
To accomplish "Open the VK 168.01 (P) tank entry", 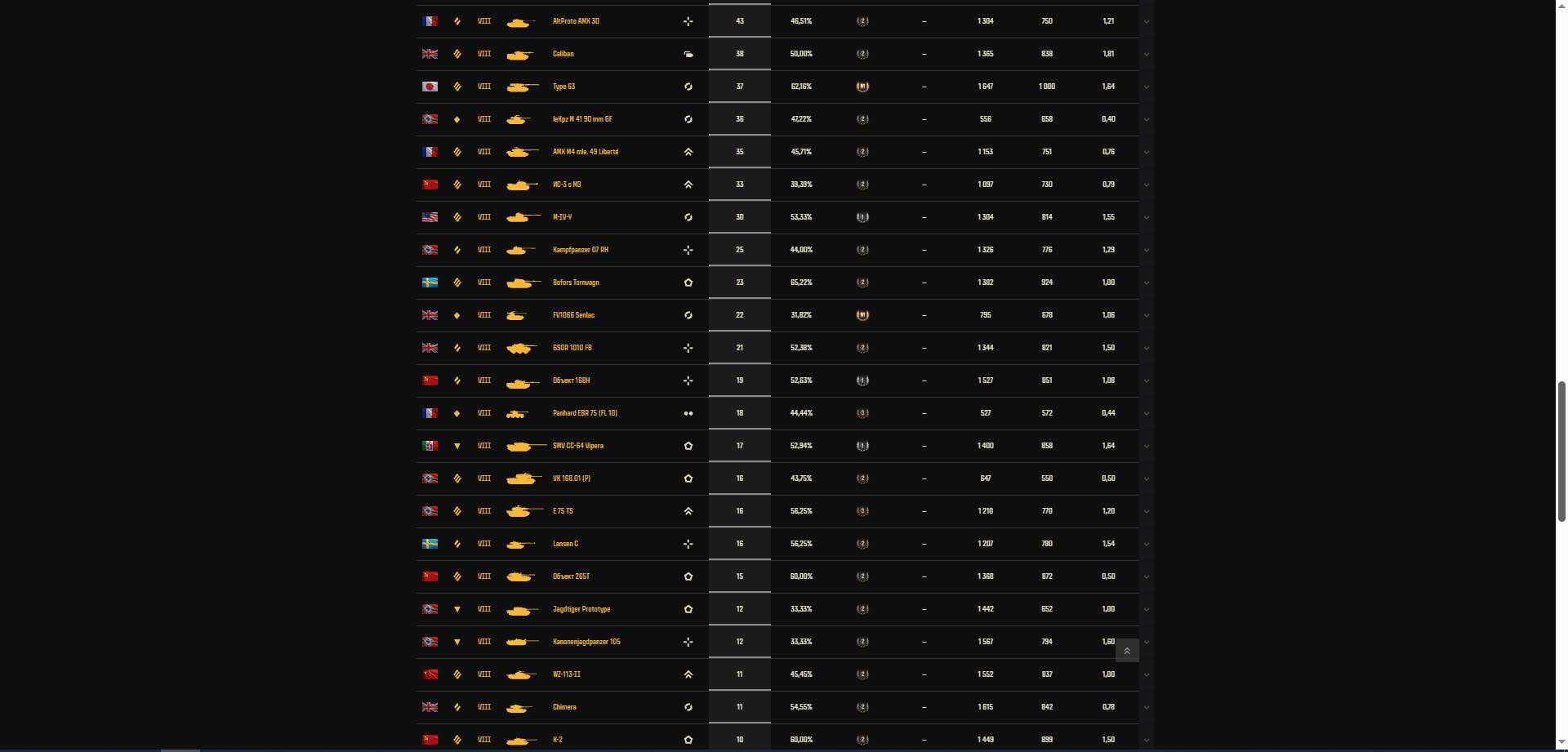I will (571, 478).
